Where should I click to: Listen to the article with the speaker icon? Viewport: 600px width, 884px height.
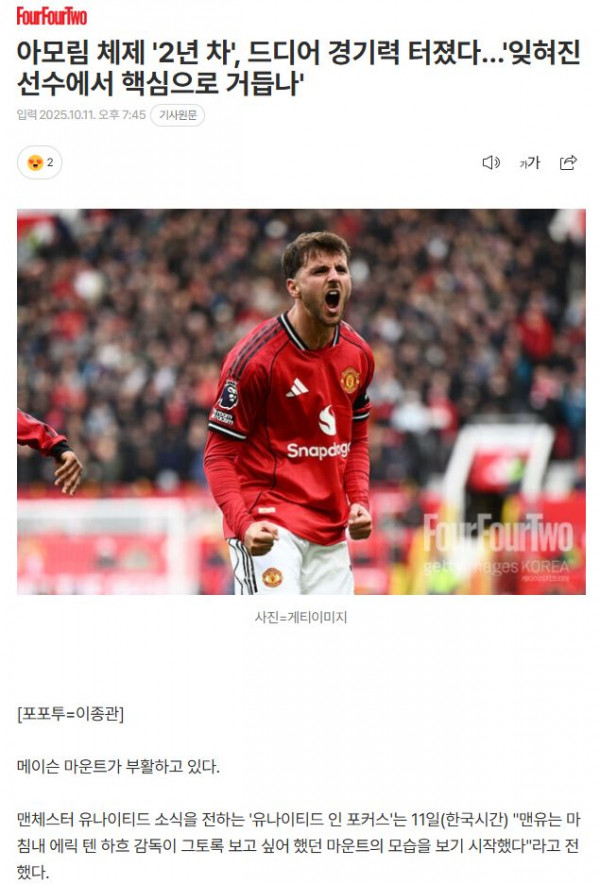(x=490, y=162)
